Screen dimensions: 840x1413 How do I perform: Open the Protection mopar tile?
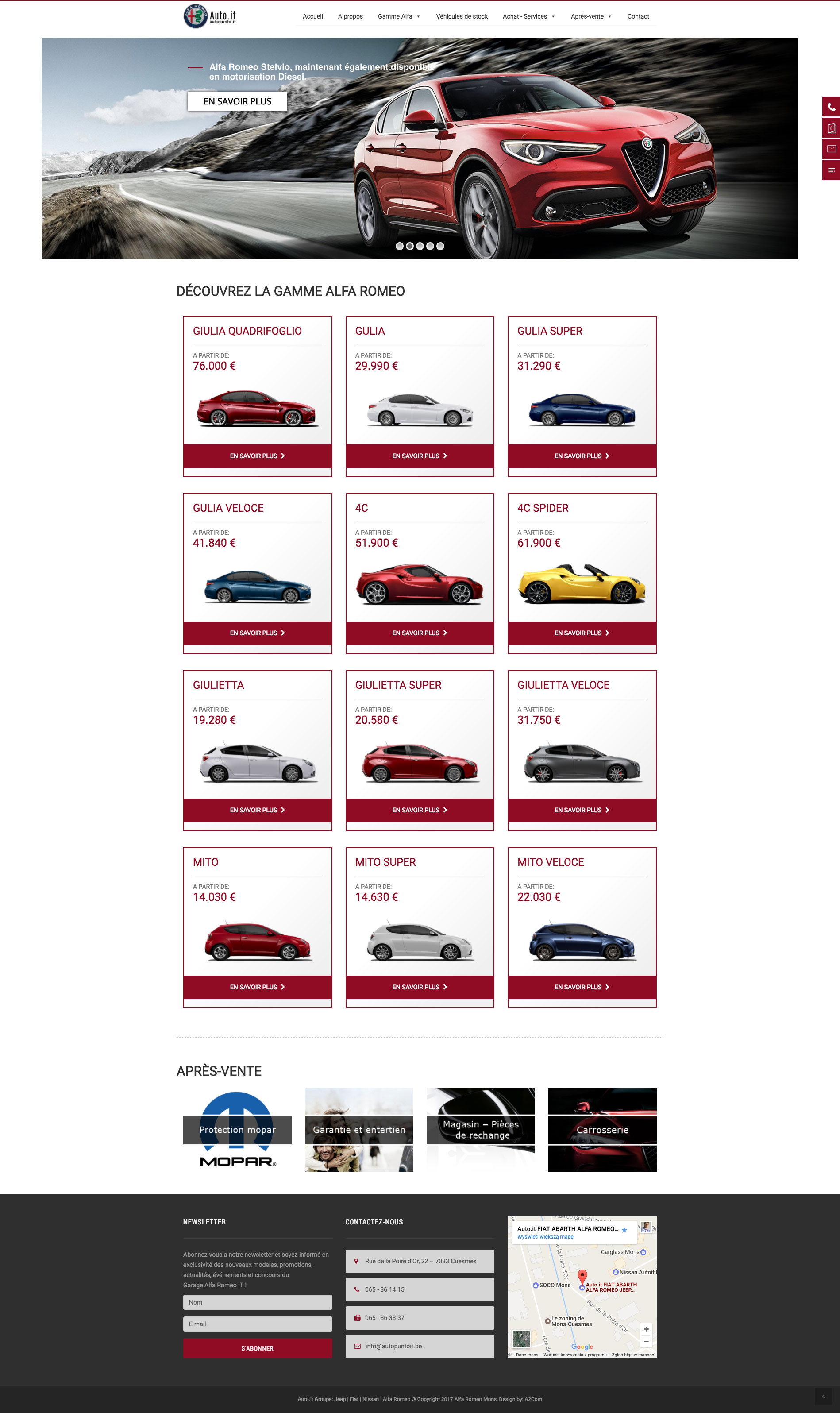coord(237,1130)
